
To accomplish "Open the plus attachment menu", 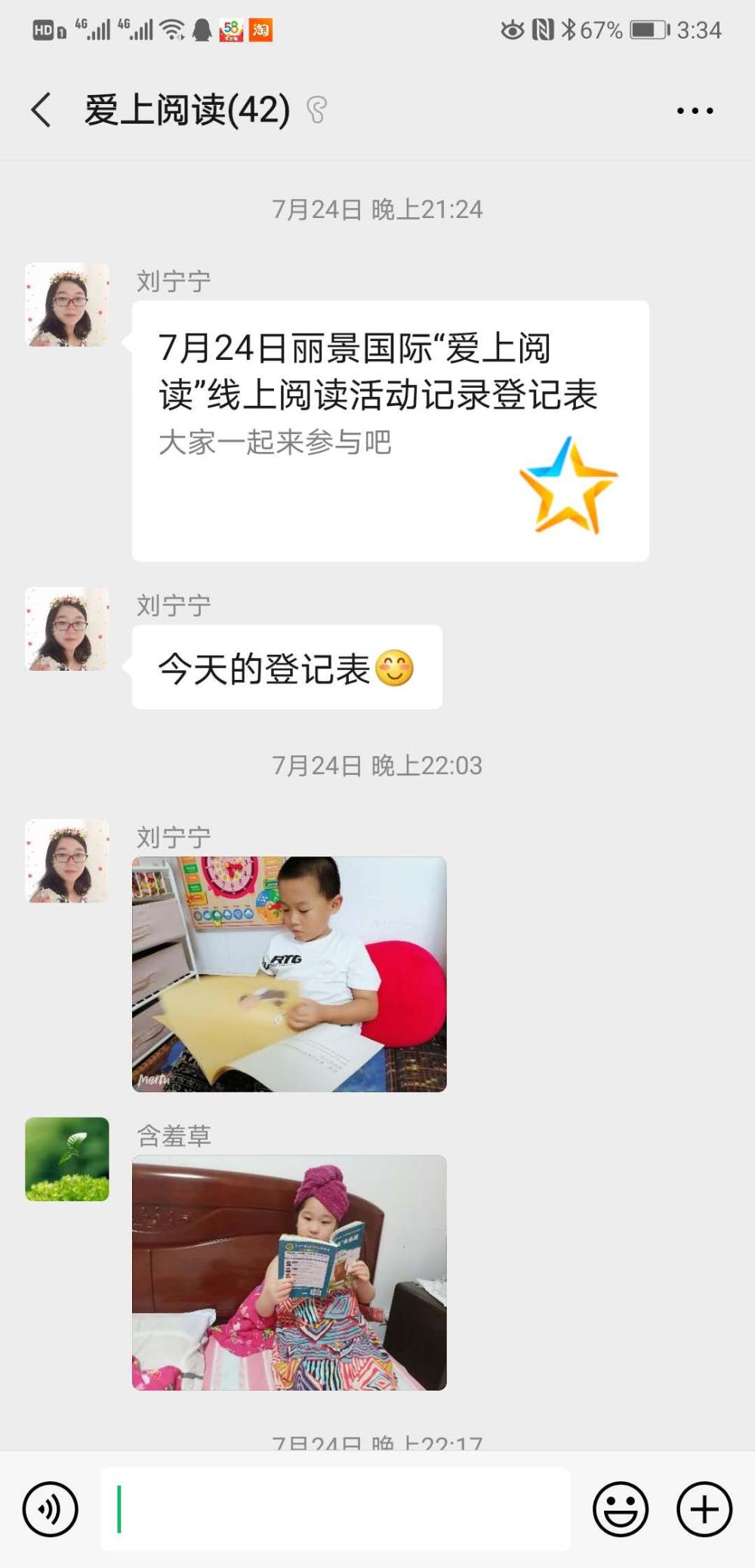I will click(704, 1509).
